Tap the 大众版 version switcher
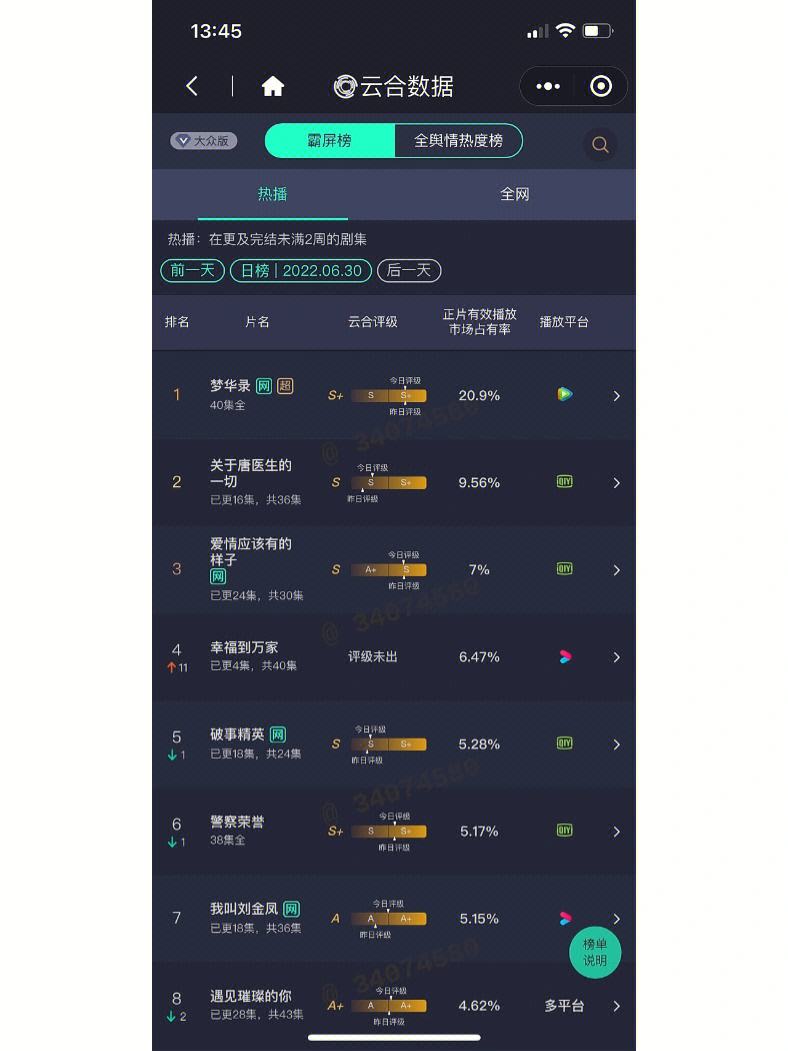Screen dimensions: 788x1051 coord(203,141)
